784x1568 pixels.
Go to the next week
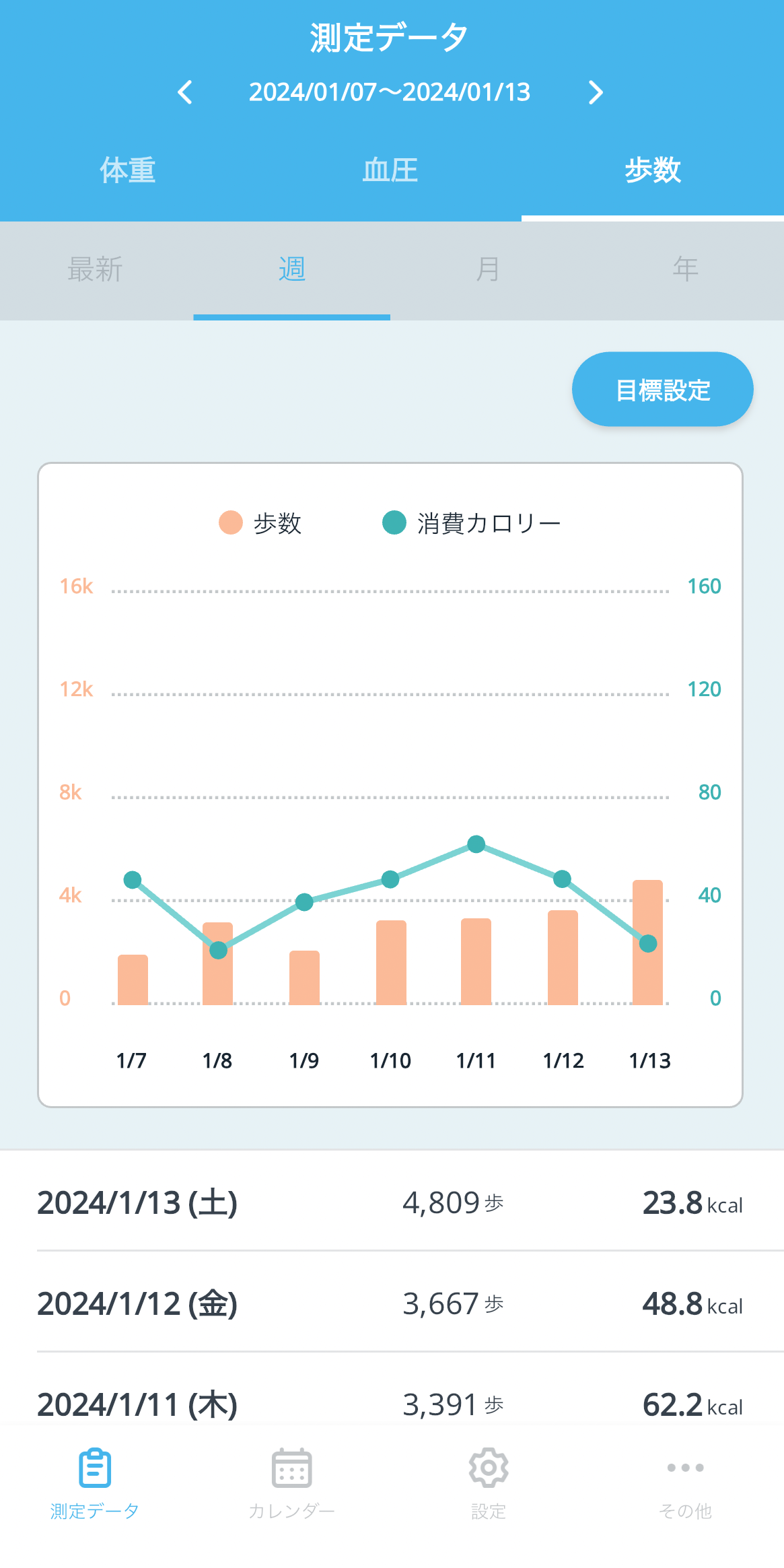[x=596, y=92]
